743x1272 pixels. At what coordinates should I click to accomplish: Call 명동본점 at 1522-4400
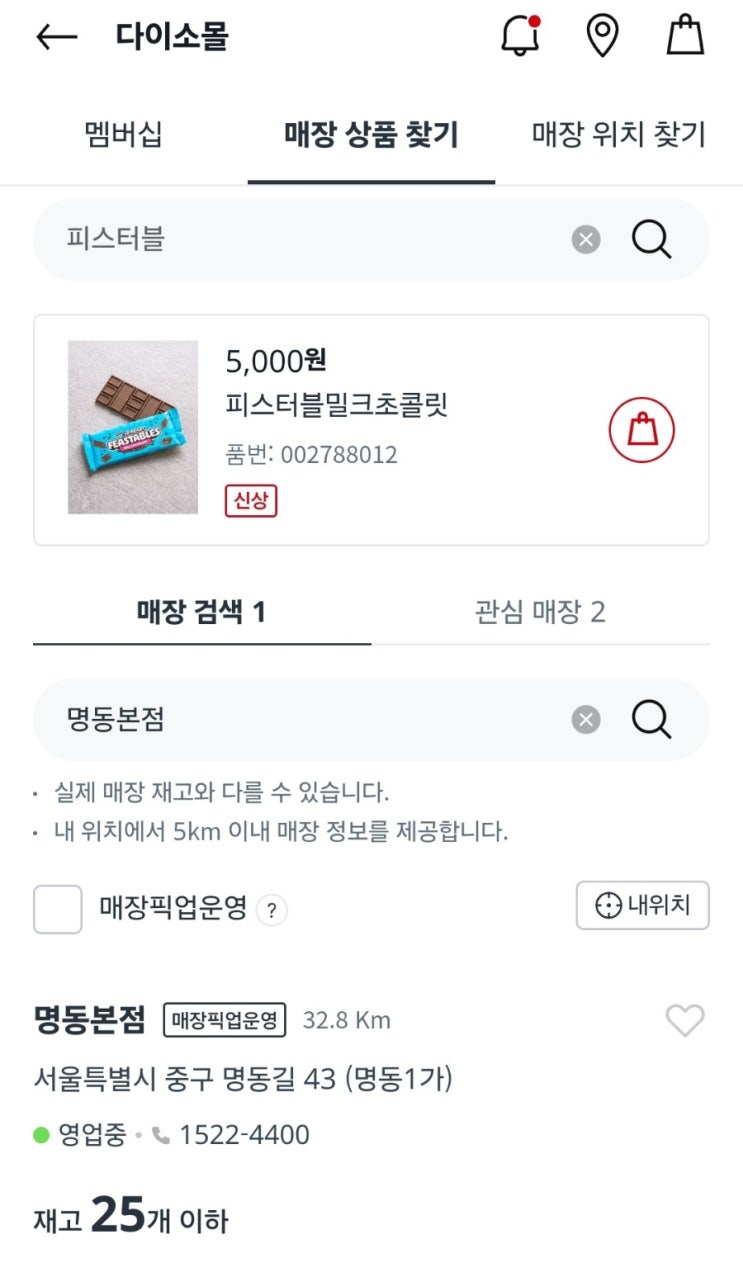pyautogui.click(x=243, y=1135)
